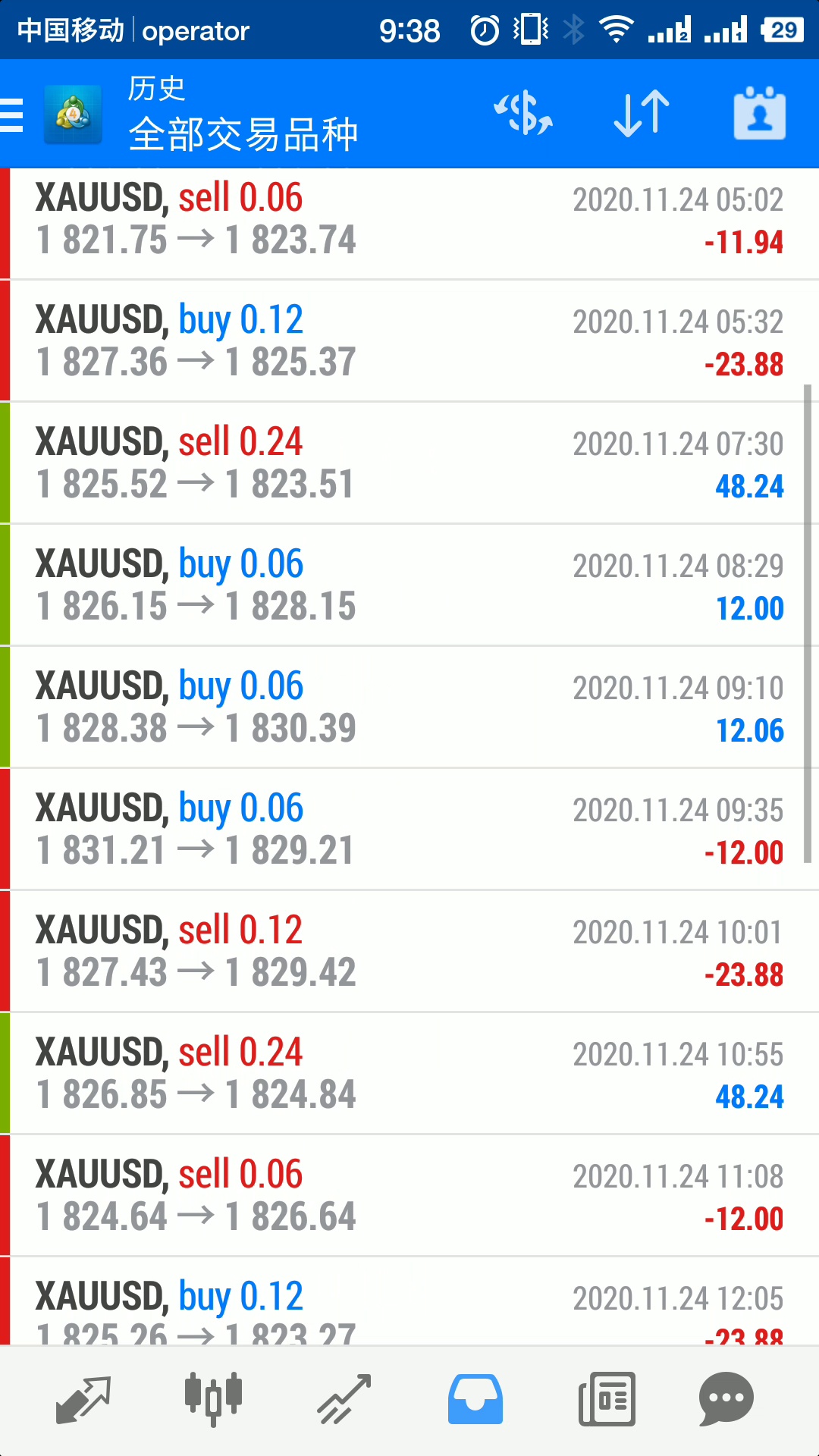Open the News tab
The image size is (819, 1456).
607,1399
